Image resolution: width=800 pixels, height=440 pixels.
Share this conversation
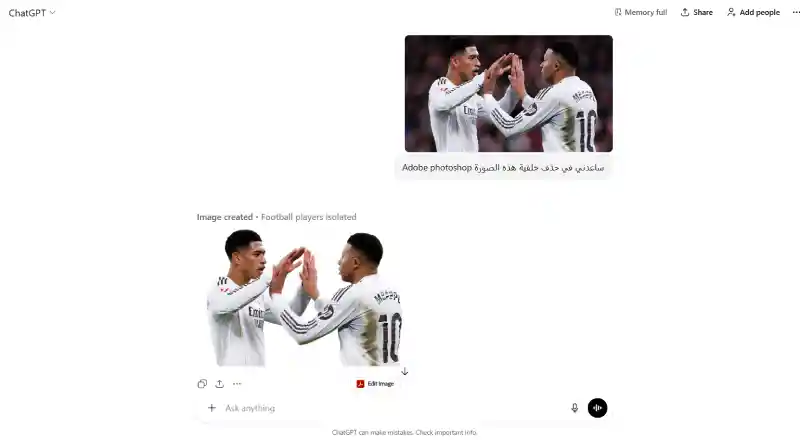[x=697, y=13]
